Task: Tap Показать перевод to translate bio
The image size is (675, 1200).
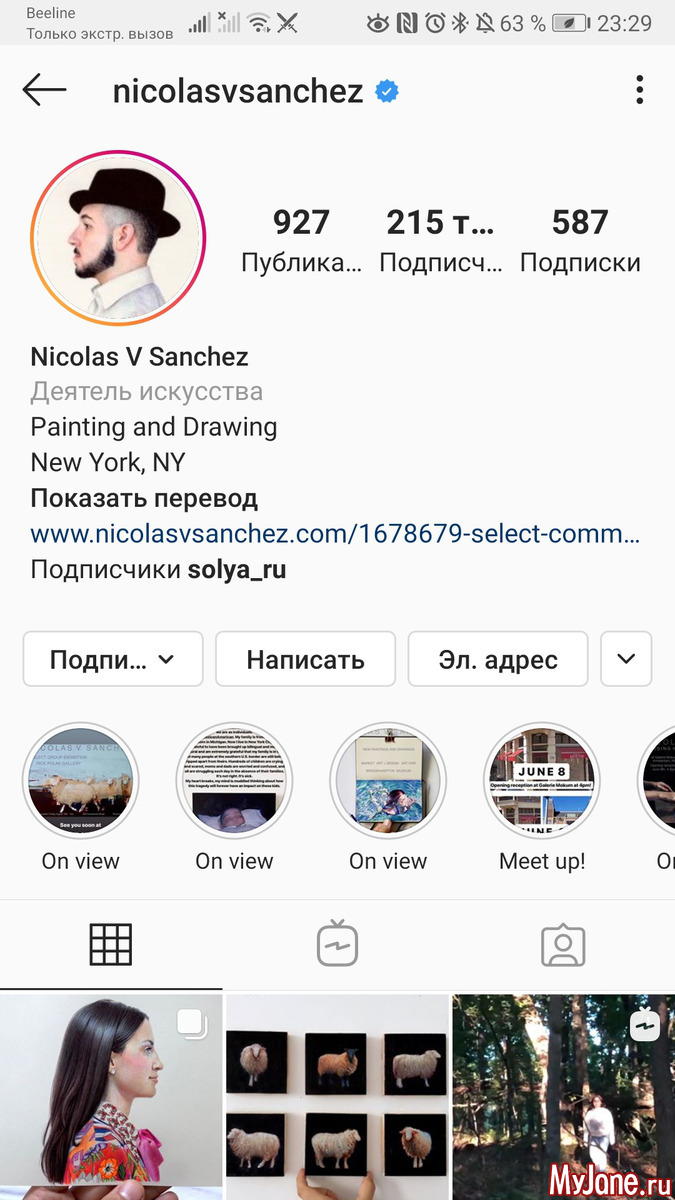Action: (144, 498)
